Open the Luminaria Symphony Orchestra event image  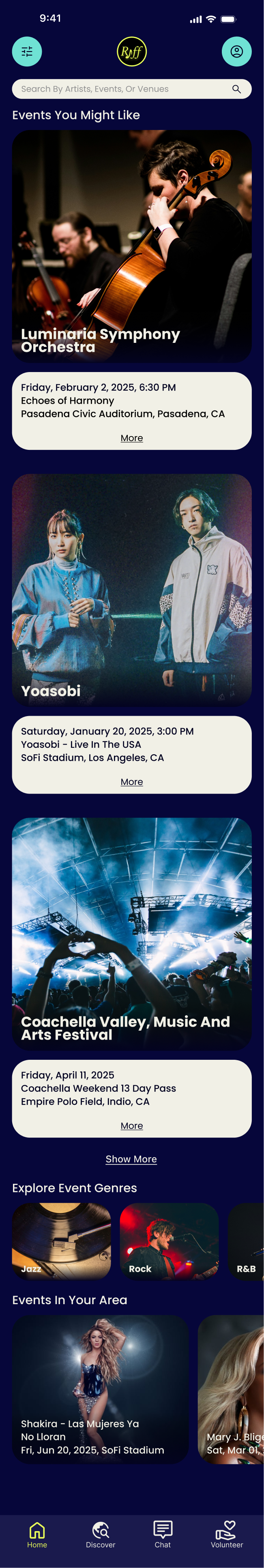click(132, 246)
